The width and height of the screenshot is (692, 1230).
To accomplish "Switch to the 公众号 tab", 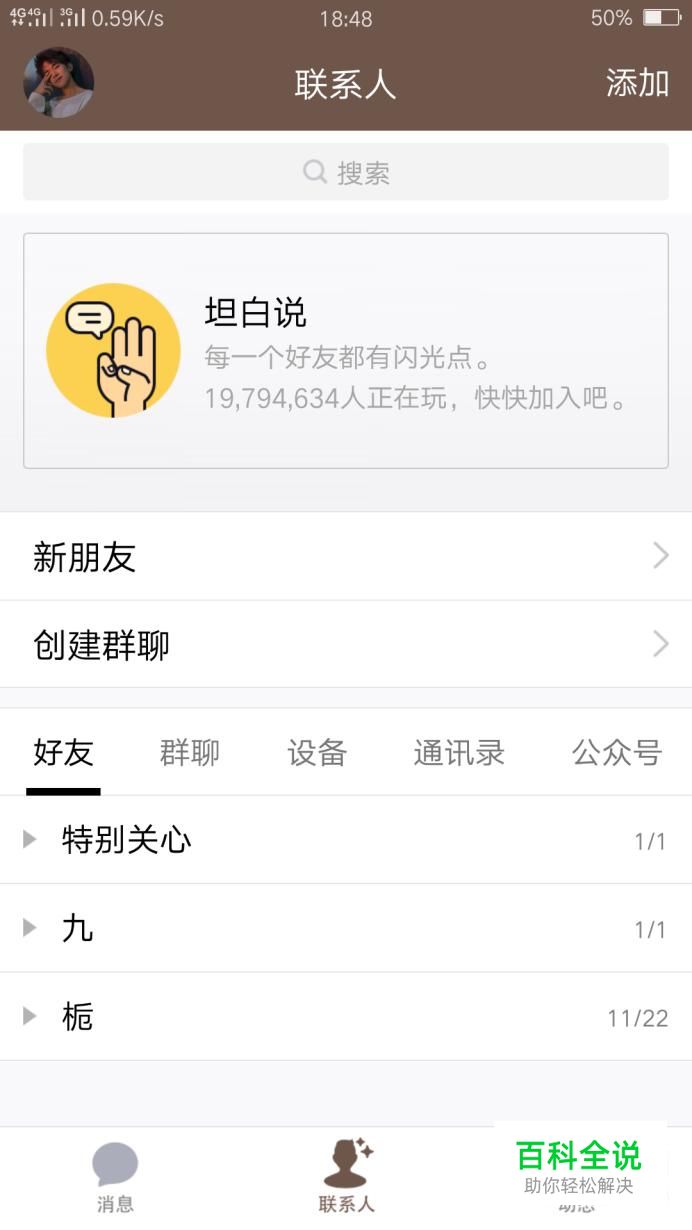I will tap(617, 753).
